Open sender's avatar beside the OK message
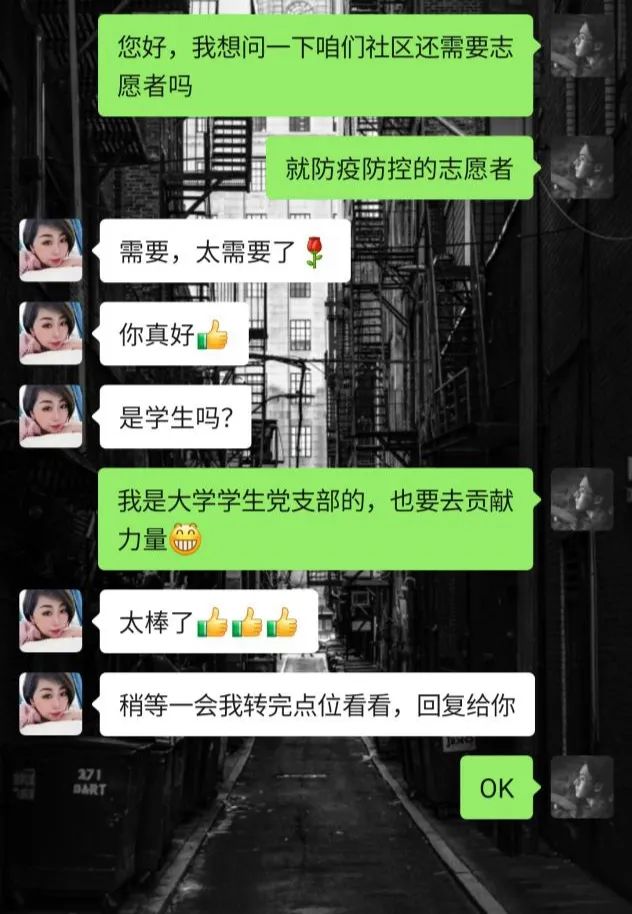This screenshot has height=914, width=632. [x=582, y=787]
